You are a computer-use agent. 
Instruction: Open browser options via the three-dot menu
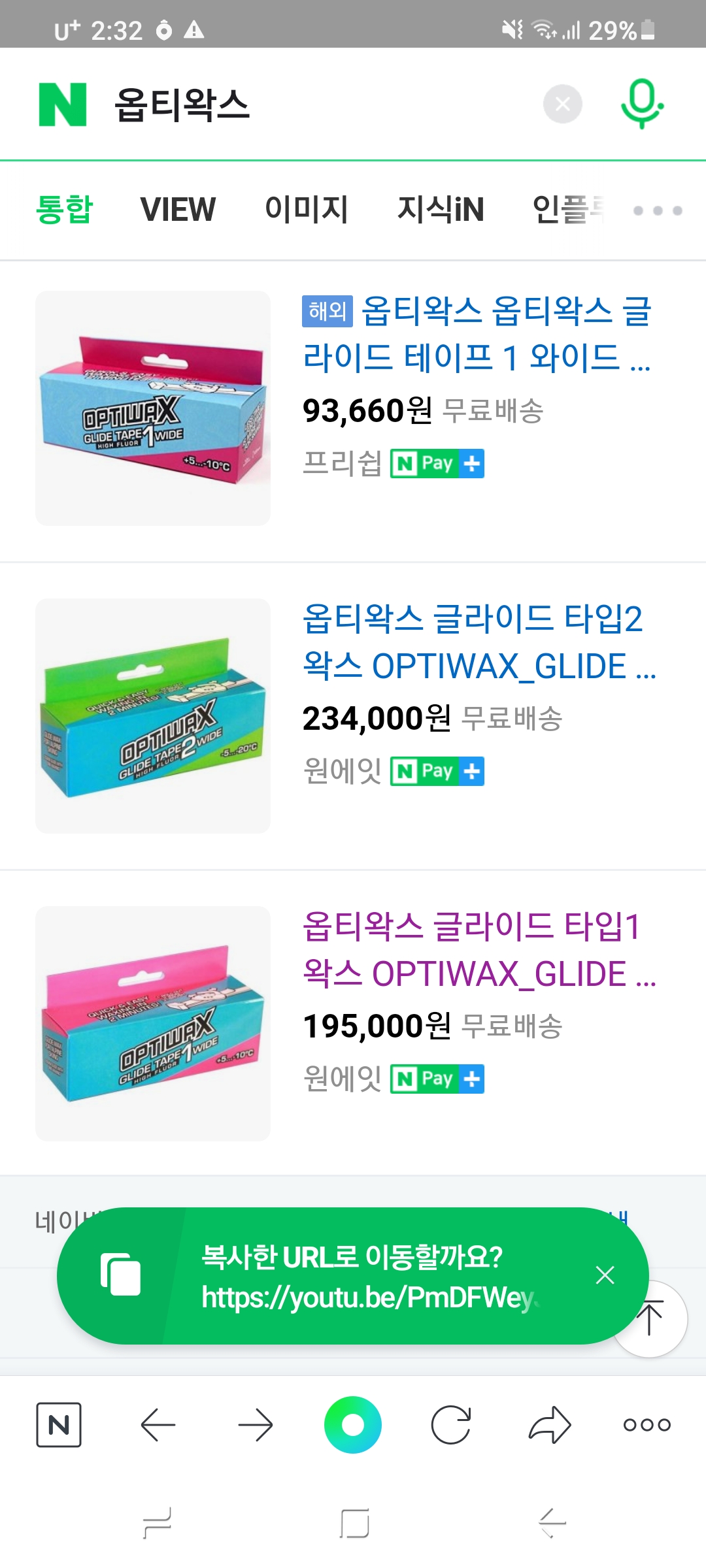pos(646,1426)
